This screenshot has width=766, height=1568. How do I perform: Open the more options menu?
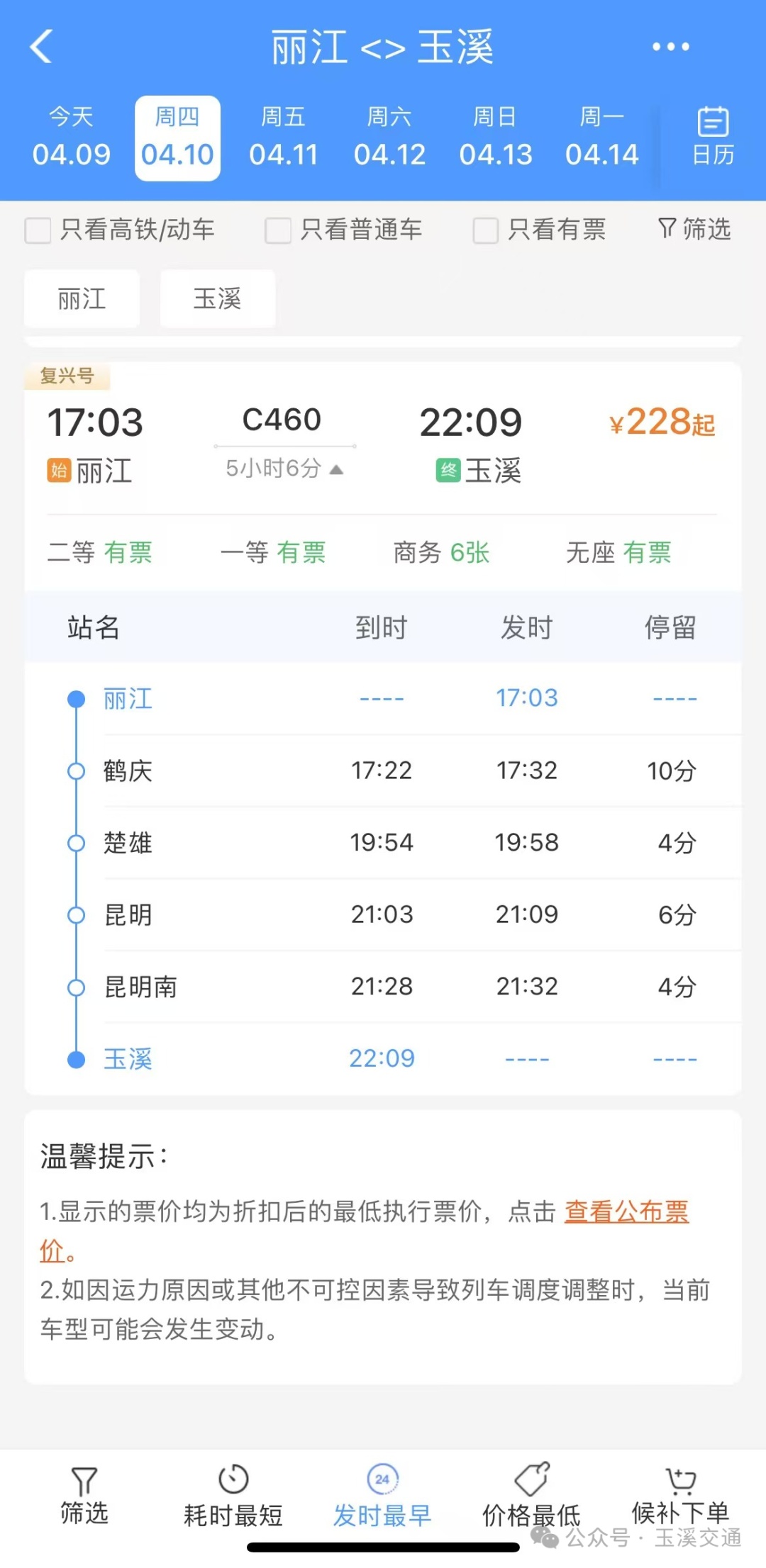[x=670, y=47]
